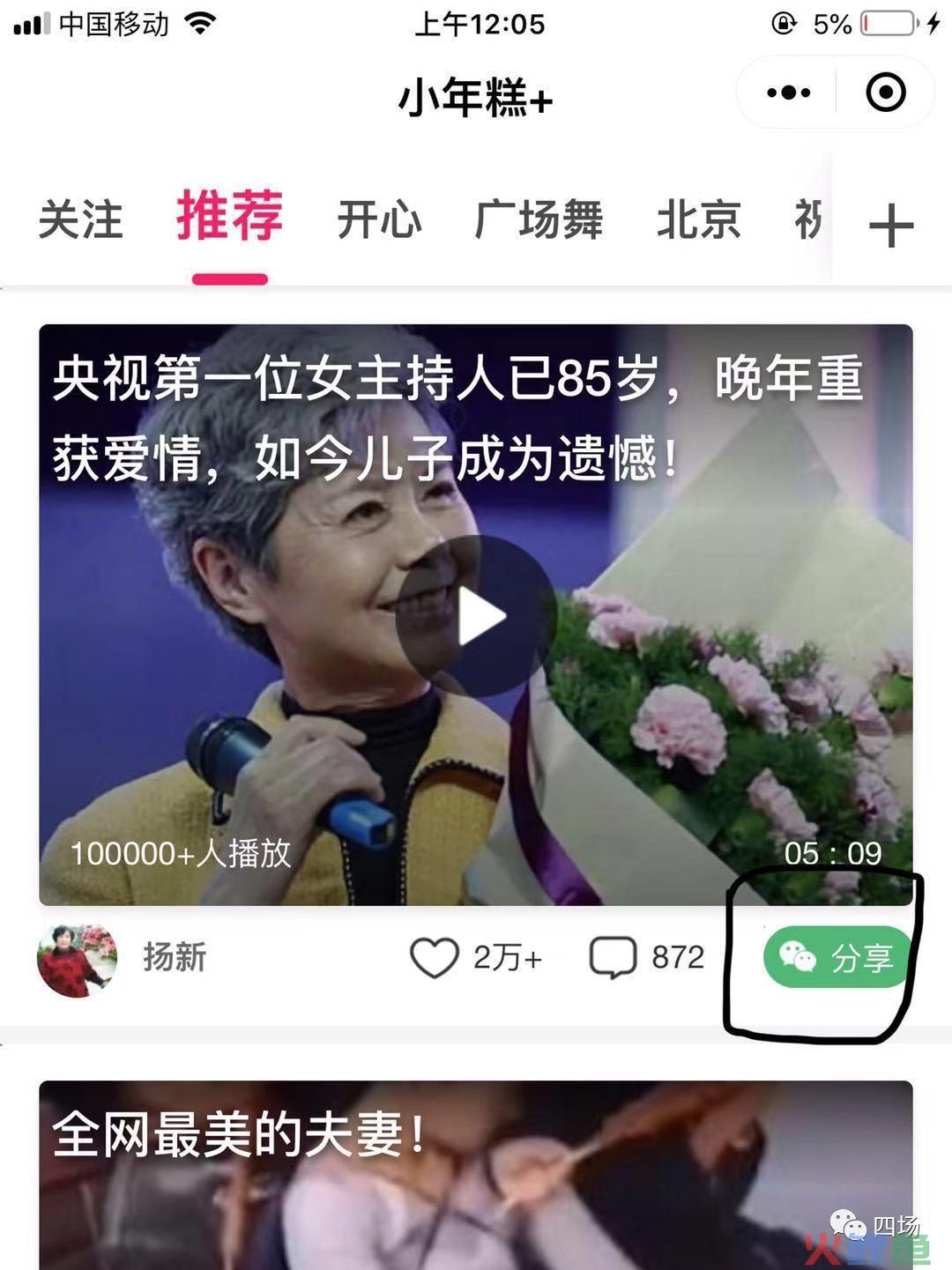
Task: Open 扬新's profile avatar
Action: tap(78, 960)
